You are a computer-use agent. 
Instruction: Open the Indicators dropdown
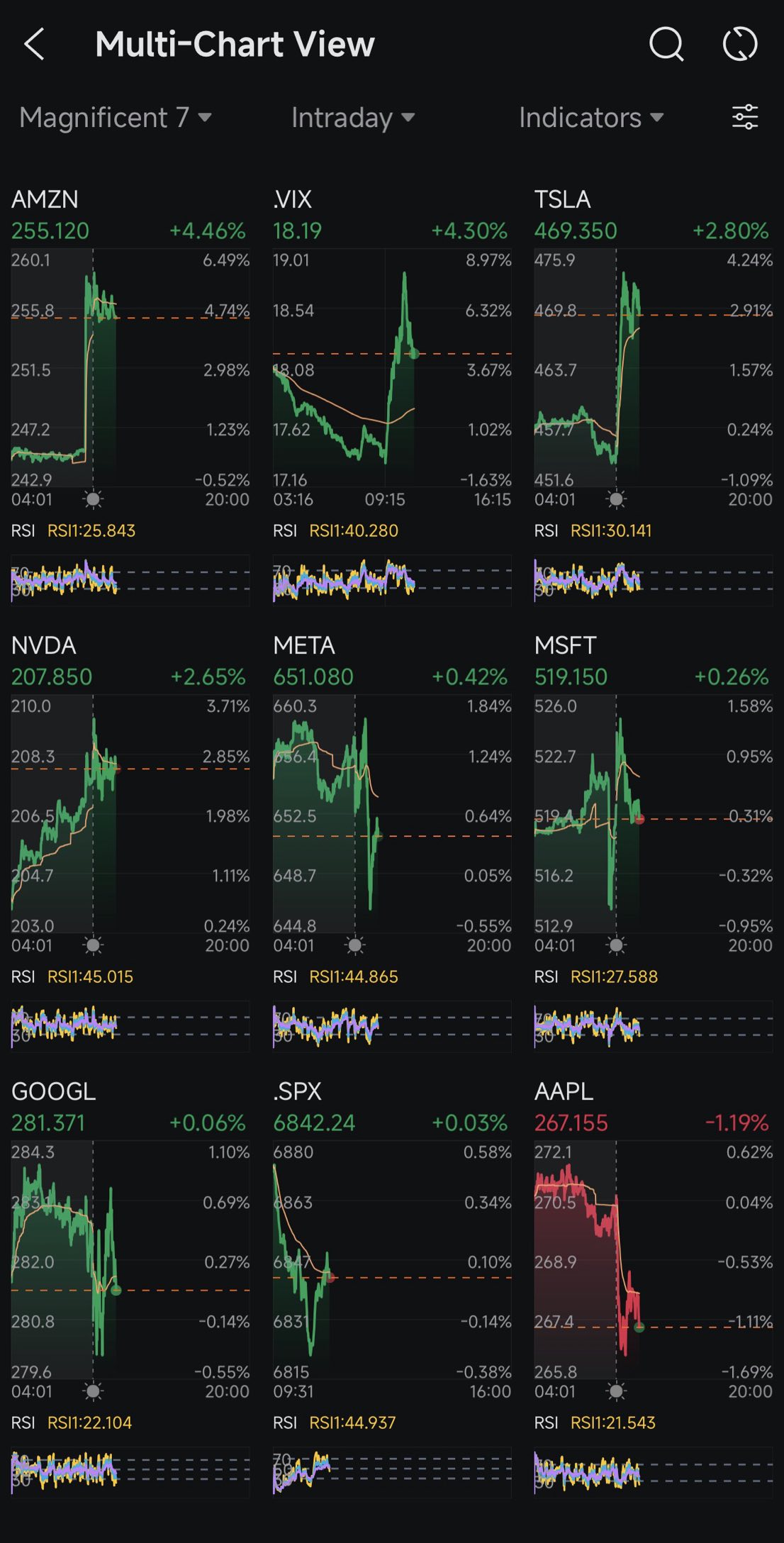click(591, 118)
